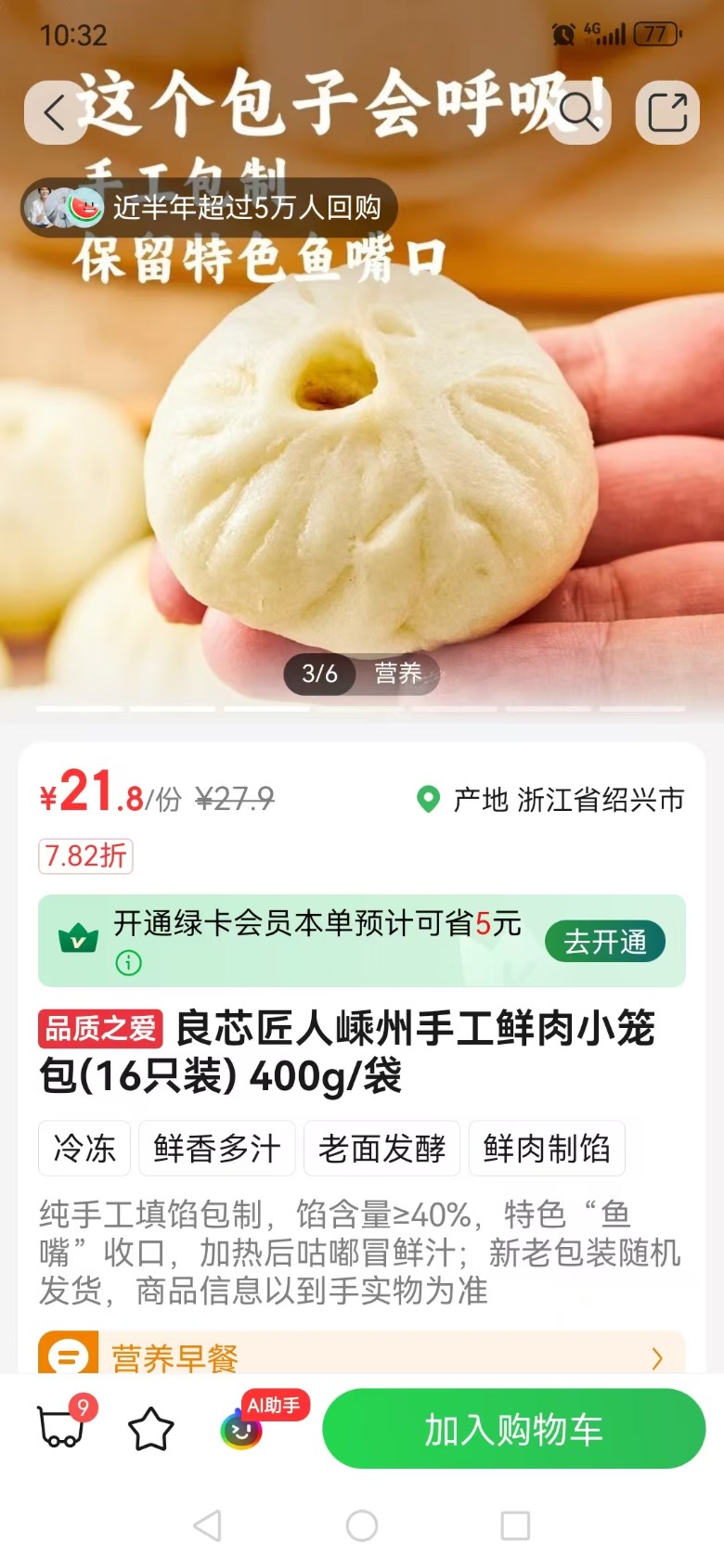Share this product
Image resolution: width=724 pixels, height=1568 pixels.
click(666, 112)
